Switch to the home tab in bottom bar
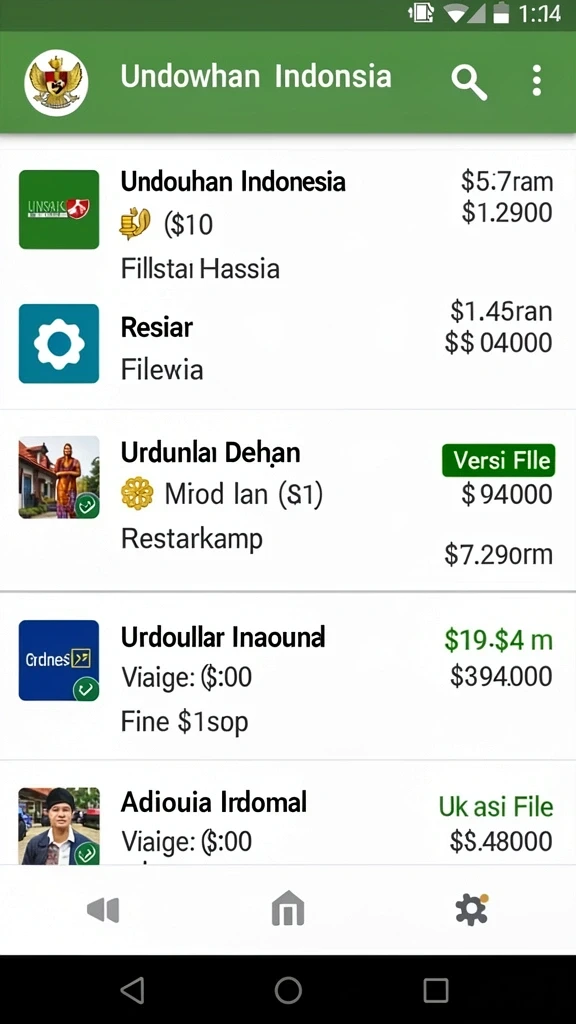576x1024 pixels. 288,908
